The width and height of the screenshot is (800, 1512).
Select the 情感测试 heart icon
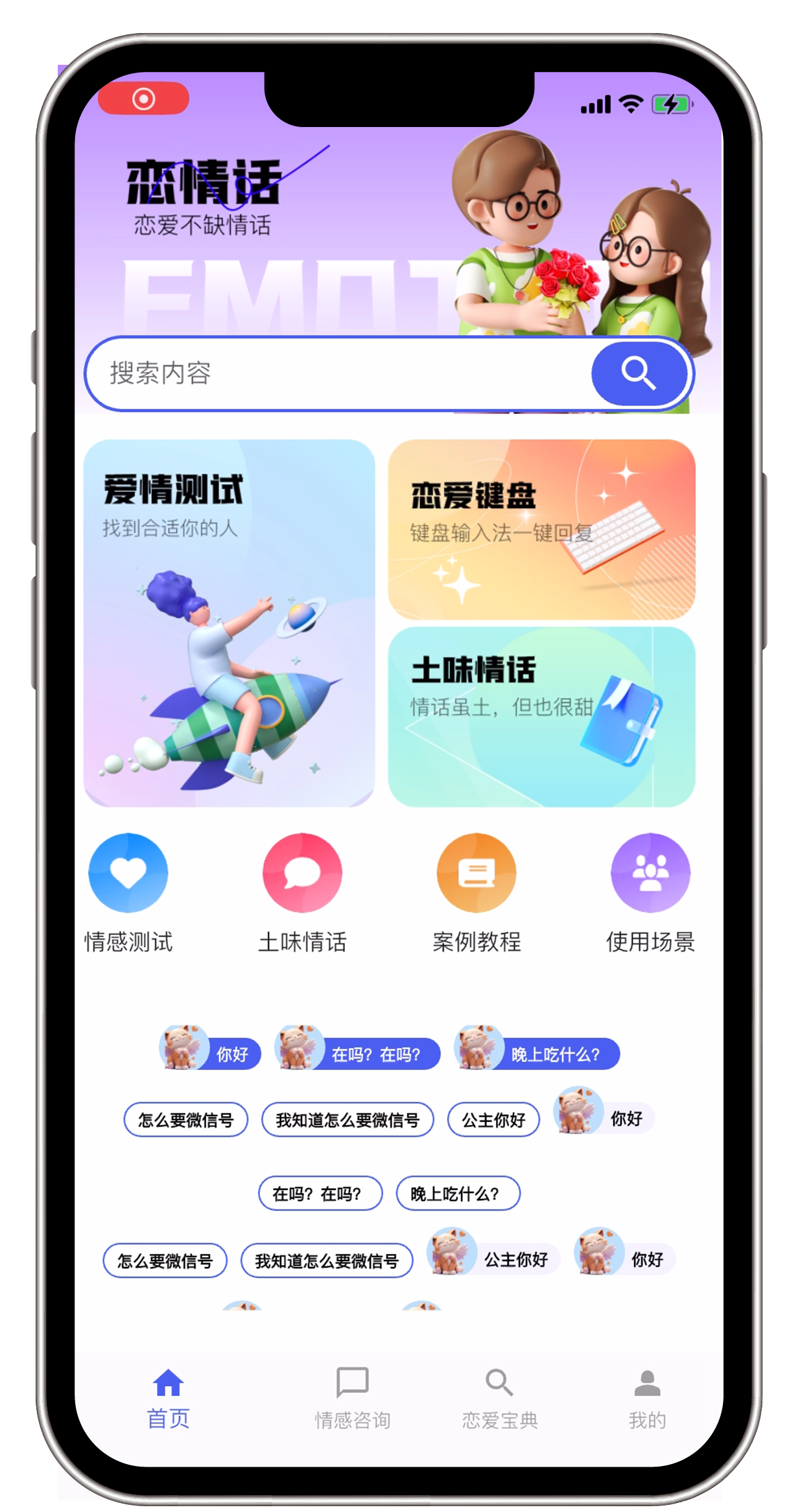(x=128, y=872)
